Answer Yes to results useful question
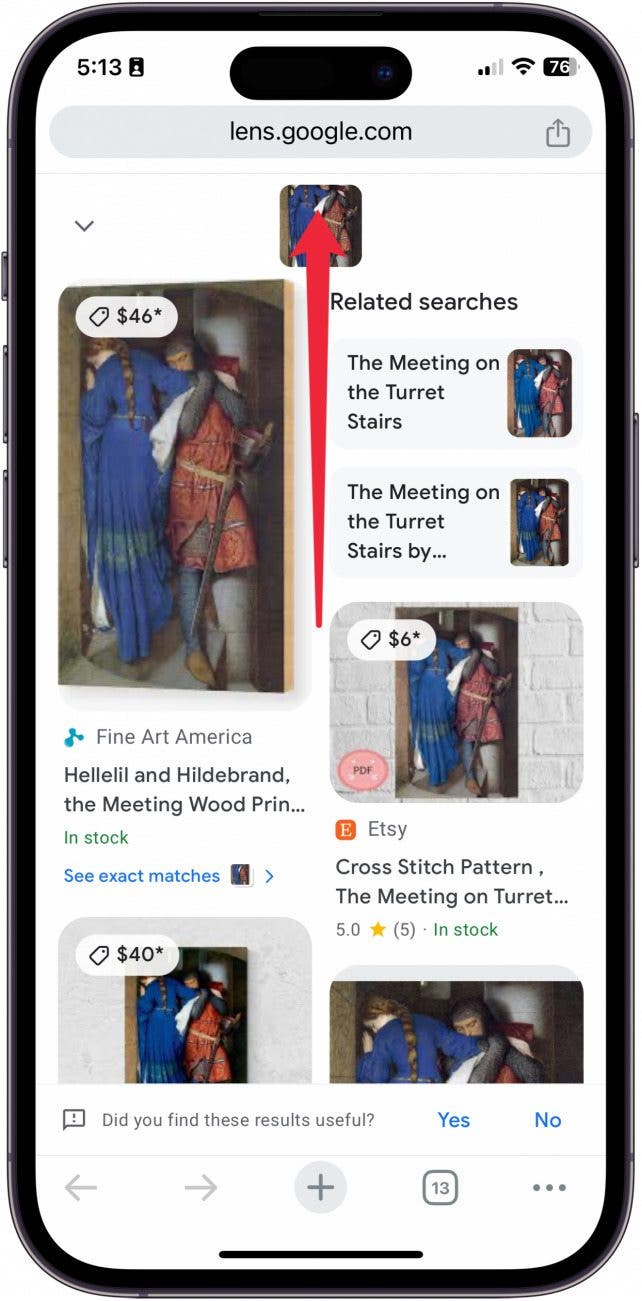The height and width of the screenshot is (1301, 642). [453, 1120]
